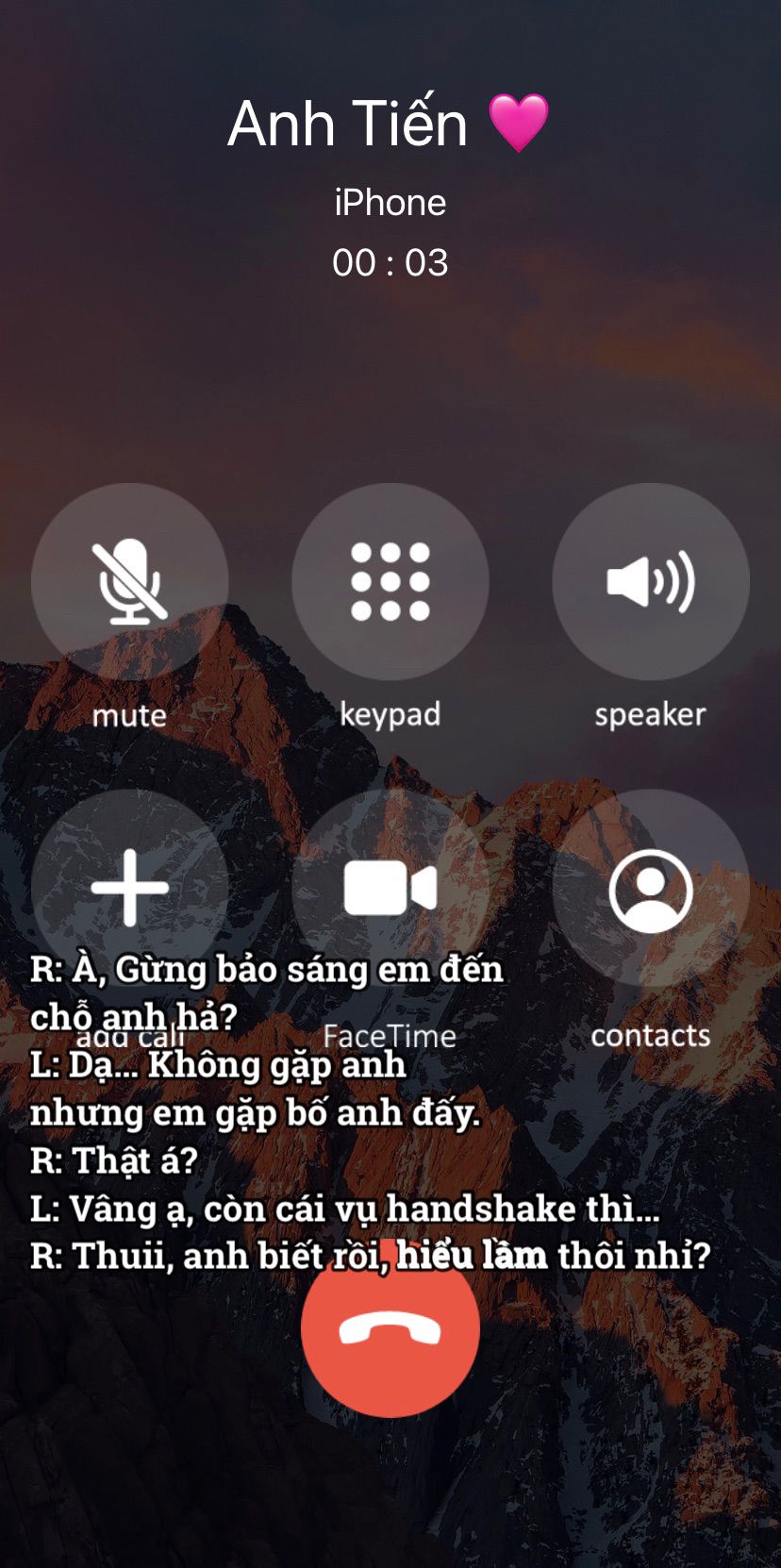This screenshot has height=1568, width=781.
Task: End the call with Anh Tiến
Action: [390, 1327]
